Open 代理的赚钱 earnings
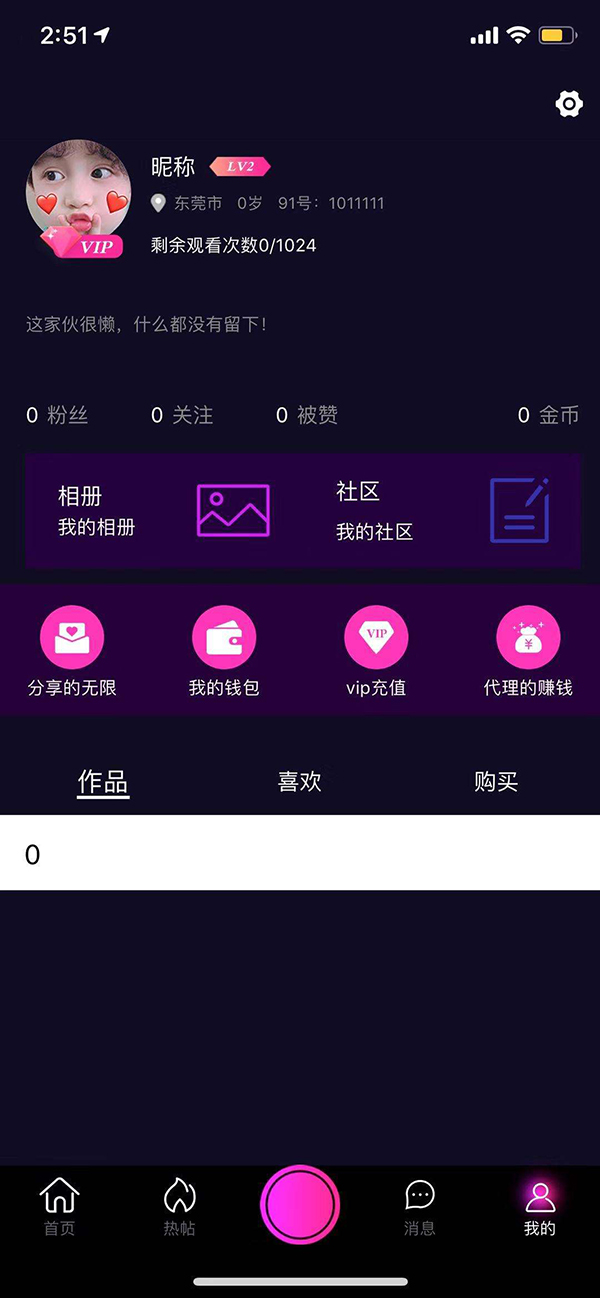600x1298 pixels. pyautogui.click(x=528, y=652)
